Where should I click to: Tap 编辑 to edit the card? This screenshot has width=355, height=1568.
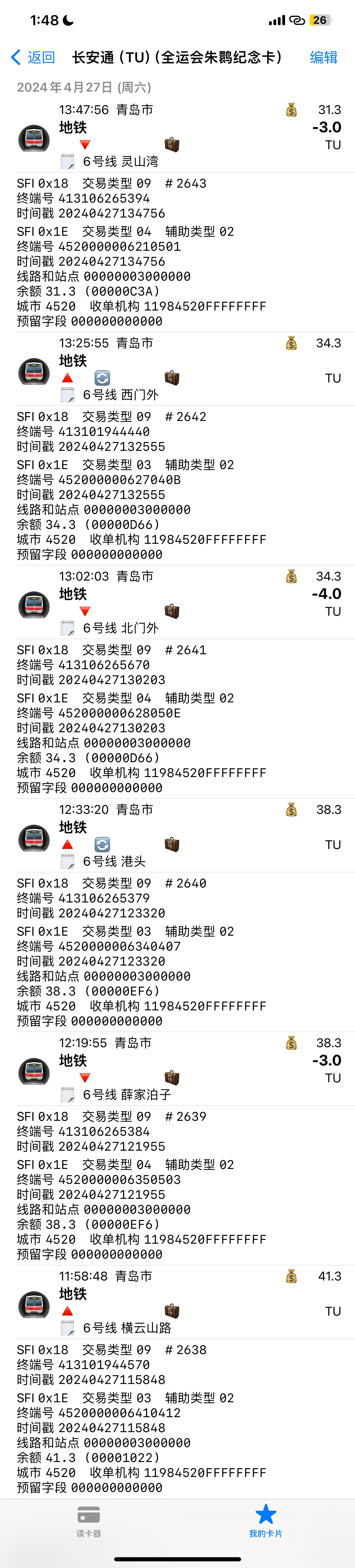coord(323,57)
